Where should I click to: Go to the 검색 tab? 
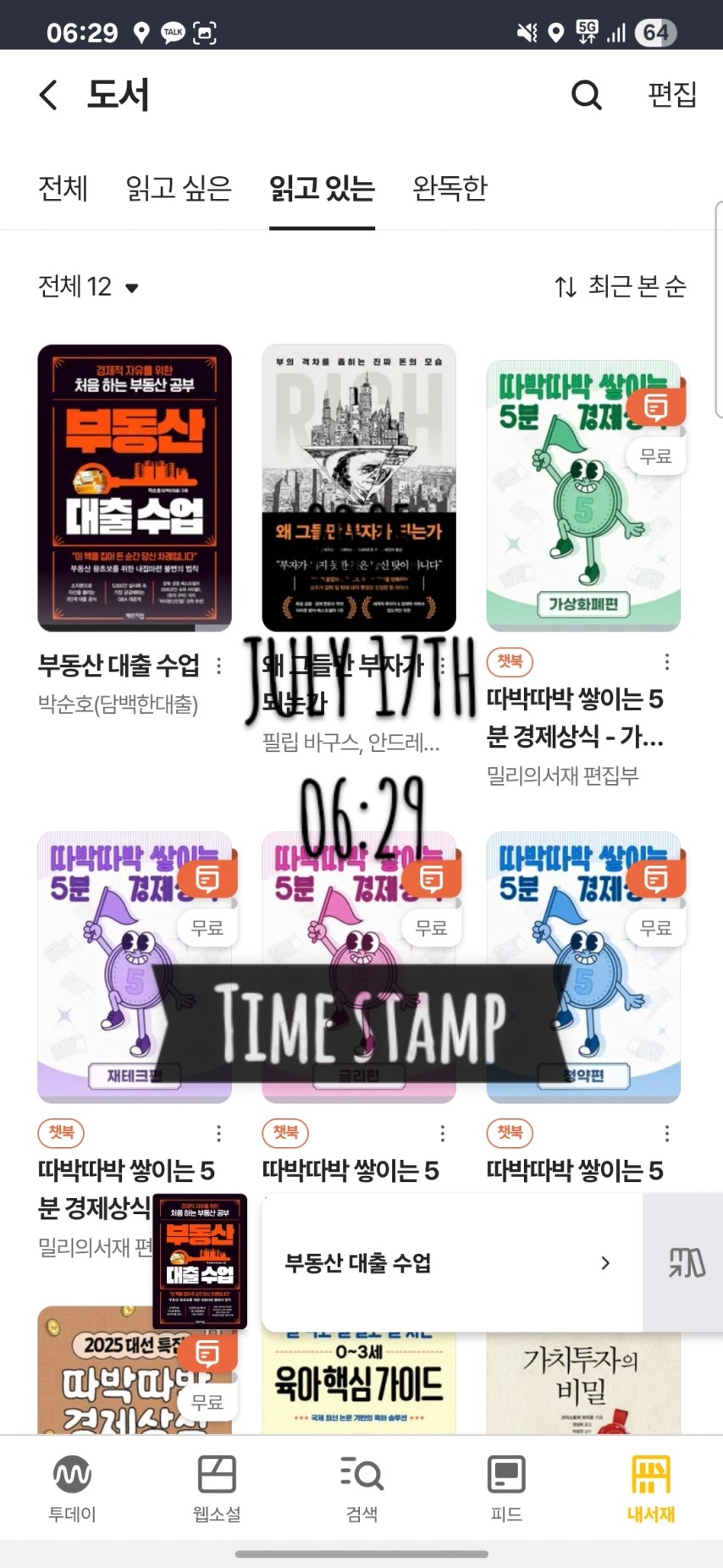pyautogui.click(x=361, y=1488)
